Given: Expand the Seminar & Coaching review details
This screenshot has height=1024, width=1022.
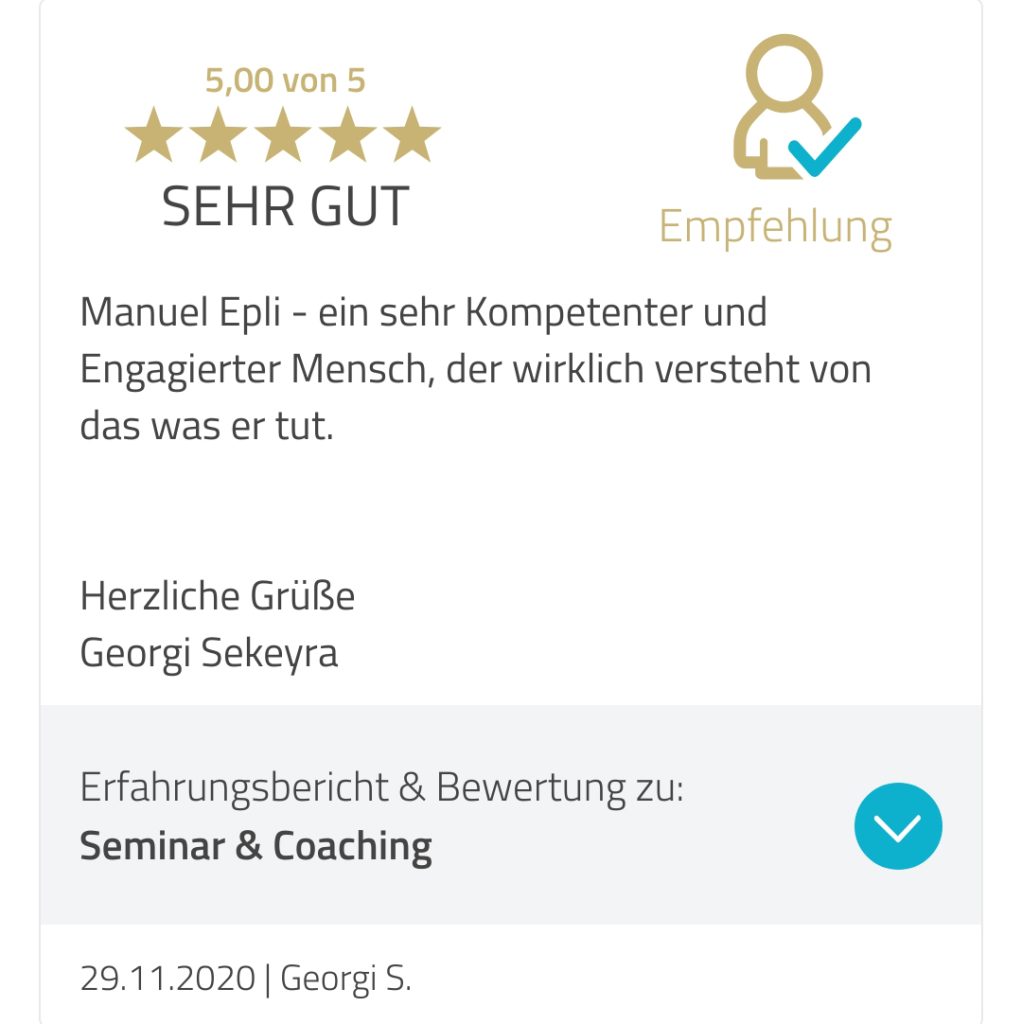Looking at the screenshot, I should coord(897,825).
